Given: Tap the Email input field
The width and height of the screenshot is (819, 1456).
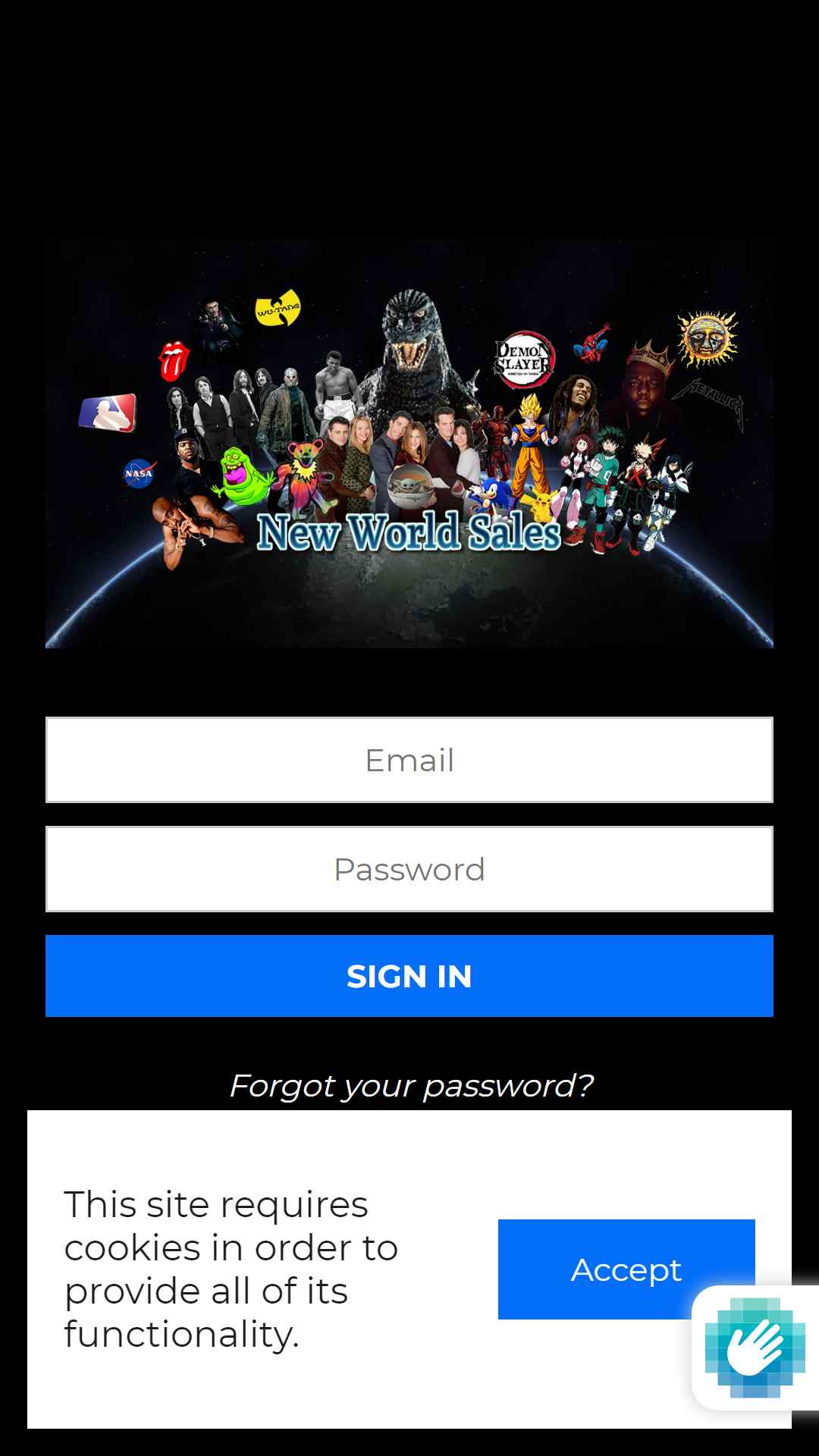Looking at the screenshot, I should (409, 760).
